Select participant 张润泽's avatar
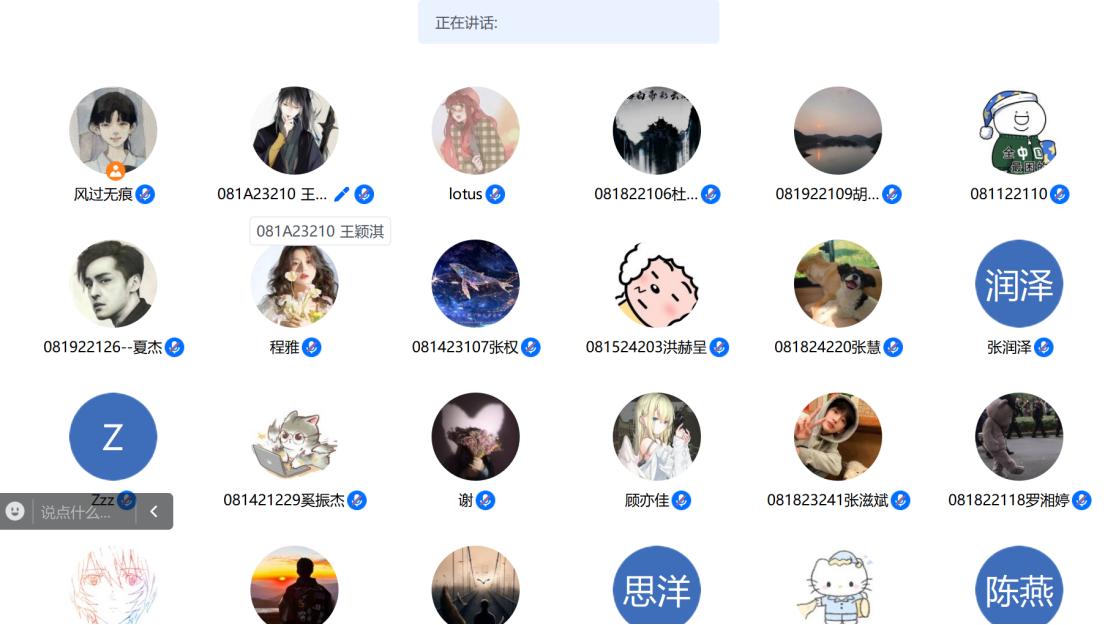 pos(1019,284)
